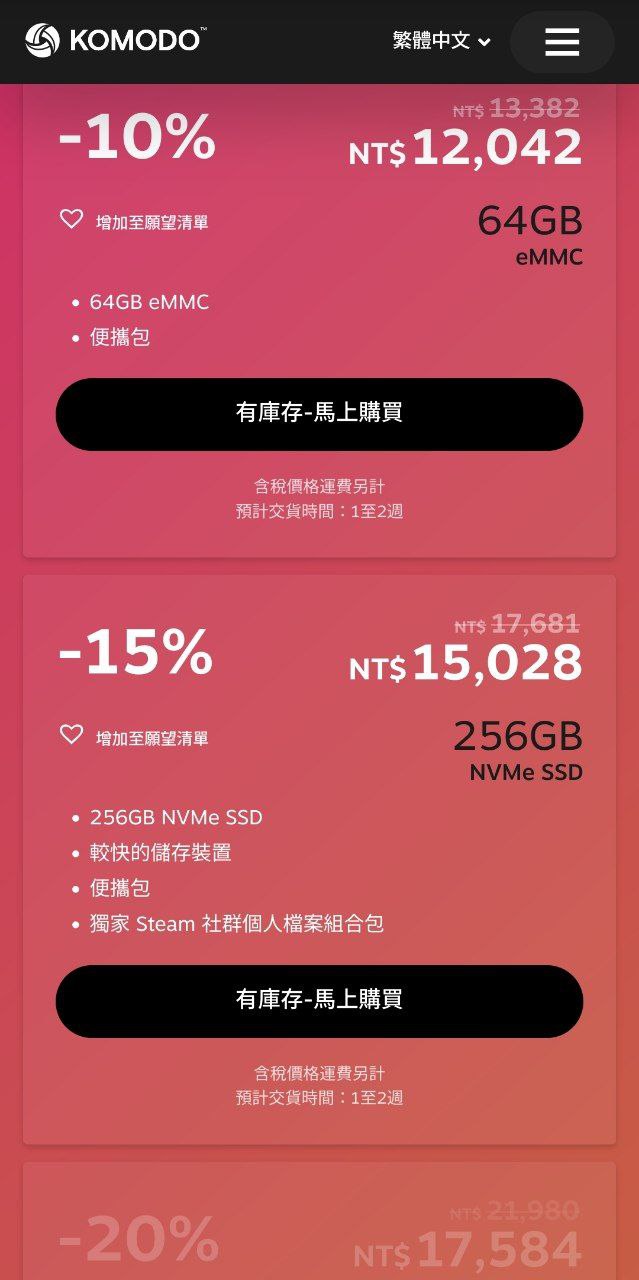Add the 64GB eMMC model to wishlist
This screenshot has height=1280, width=639.
tap(134, 221)
